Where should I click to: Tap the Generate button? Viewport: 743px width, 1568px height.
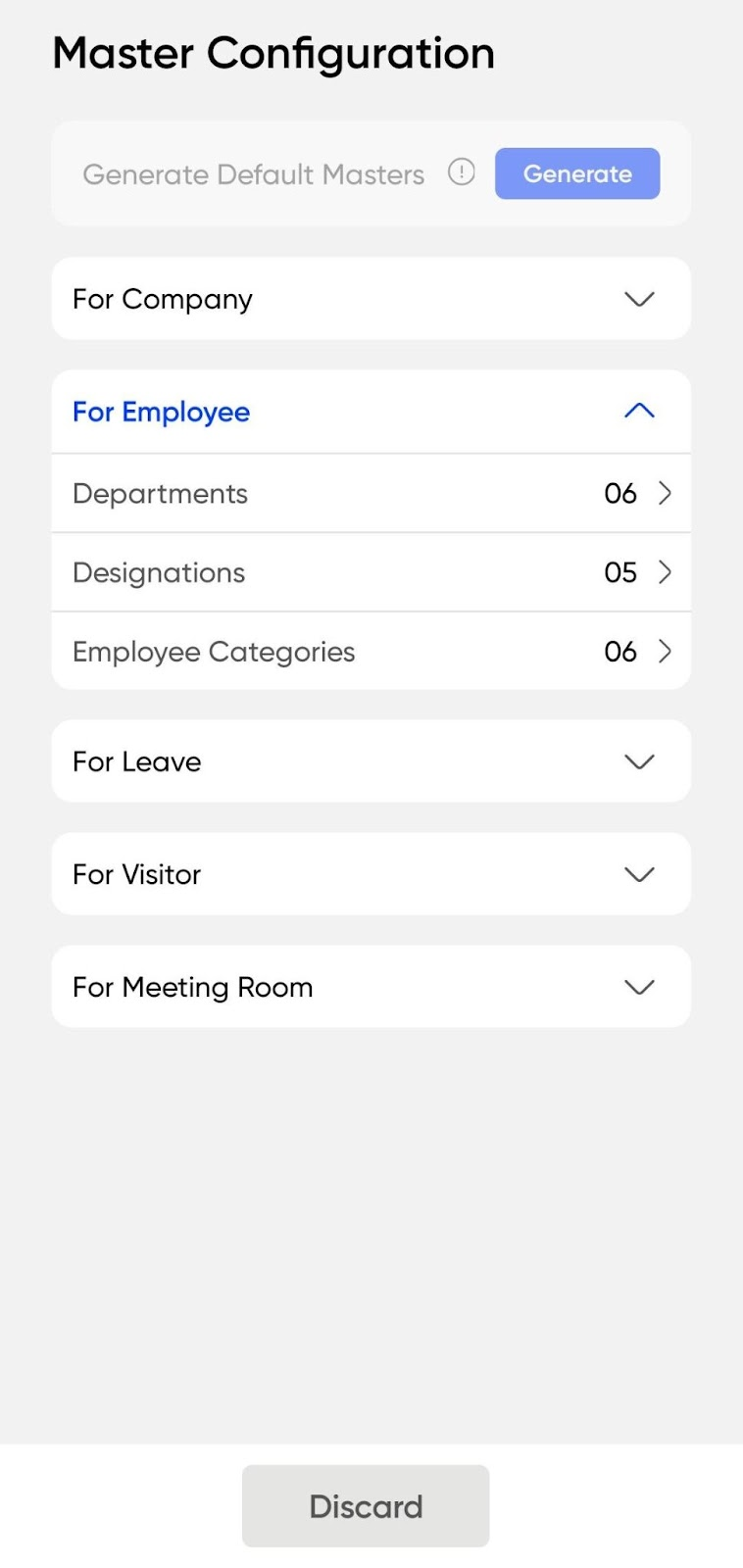(577, 173)
